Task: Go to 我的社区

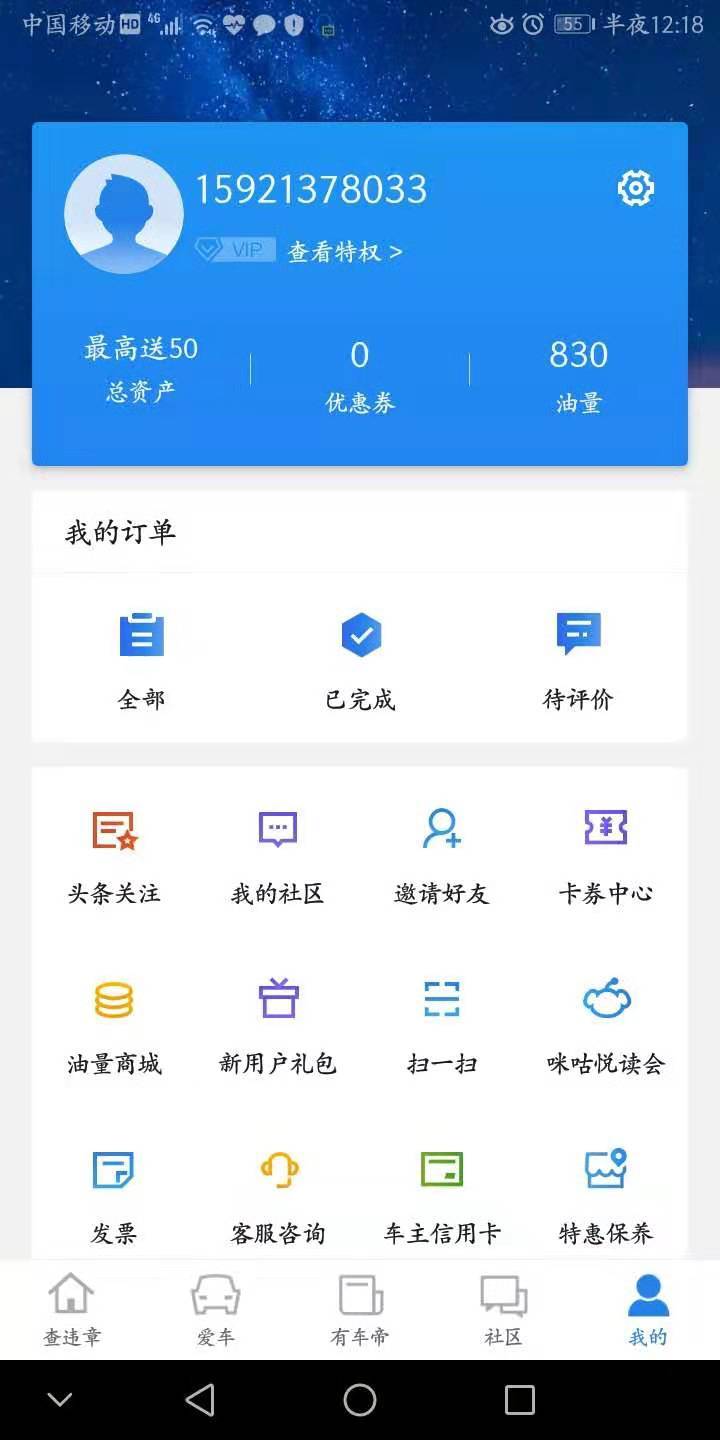Action: (x=278, y=855)
